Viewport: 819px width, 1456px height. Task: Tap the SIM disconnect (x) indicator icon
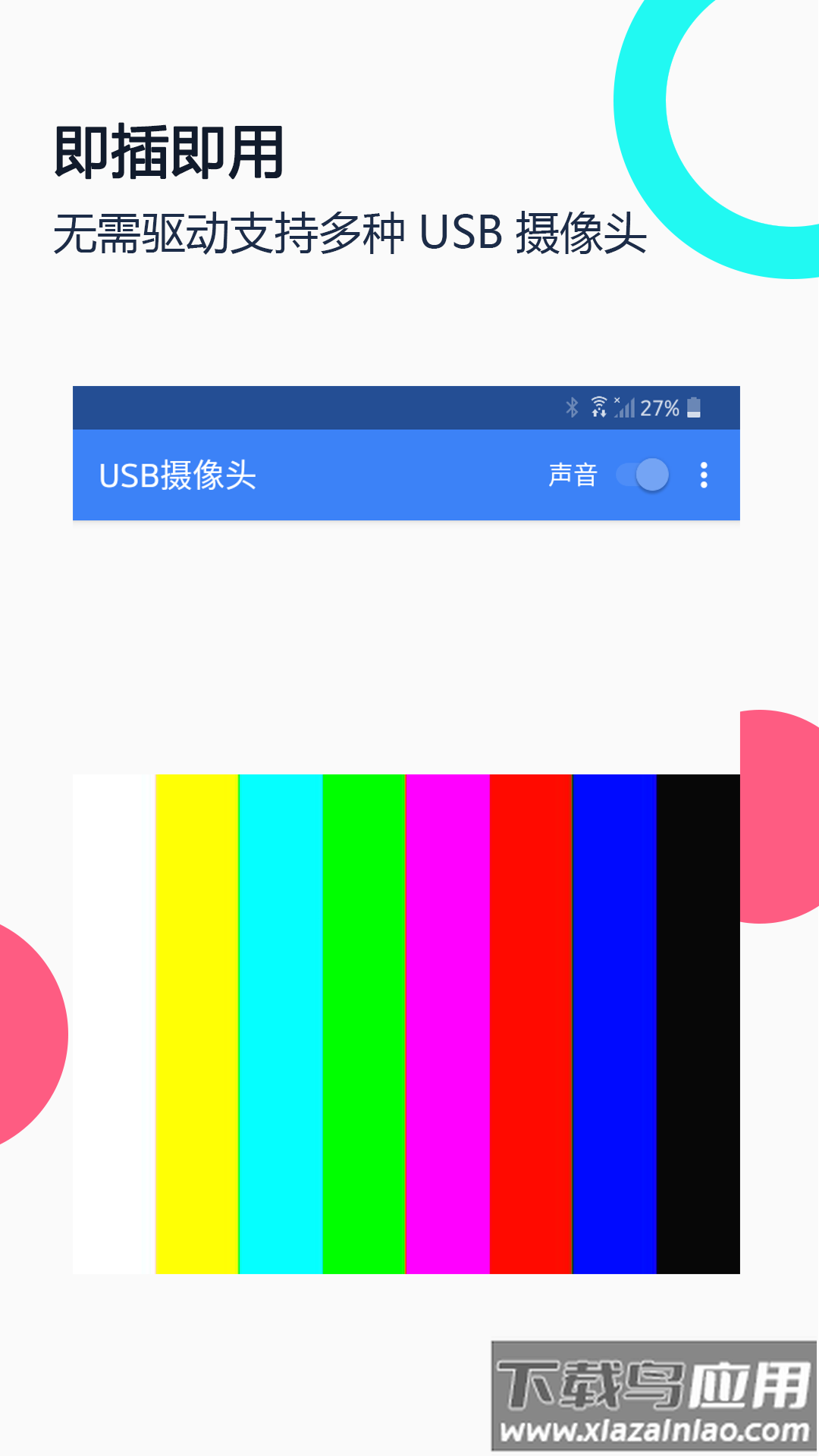pos(619,400)
